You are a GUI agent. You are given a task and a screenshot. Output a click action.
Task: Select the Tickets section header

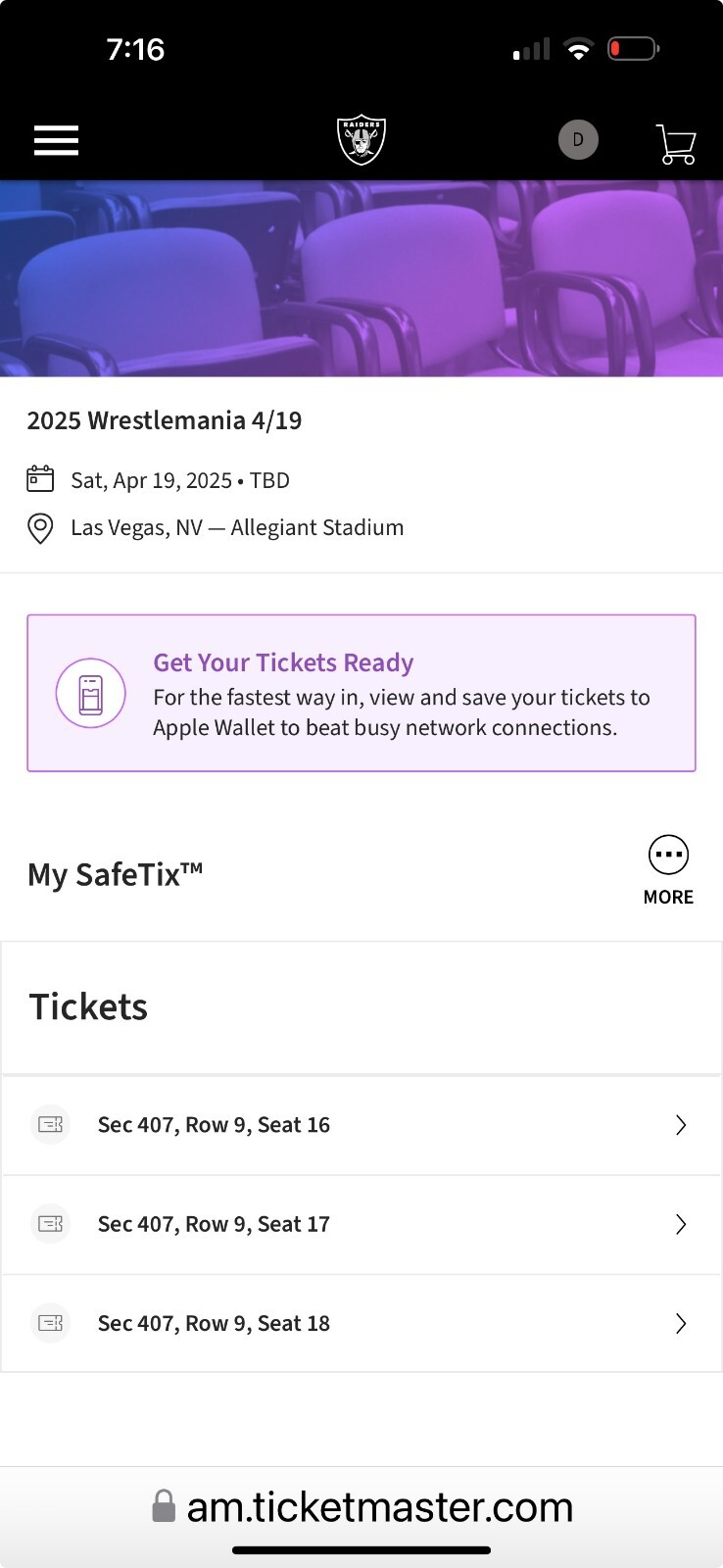(88, 1006)
